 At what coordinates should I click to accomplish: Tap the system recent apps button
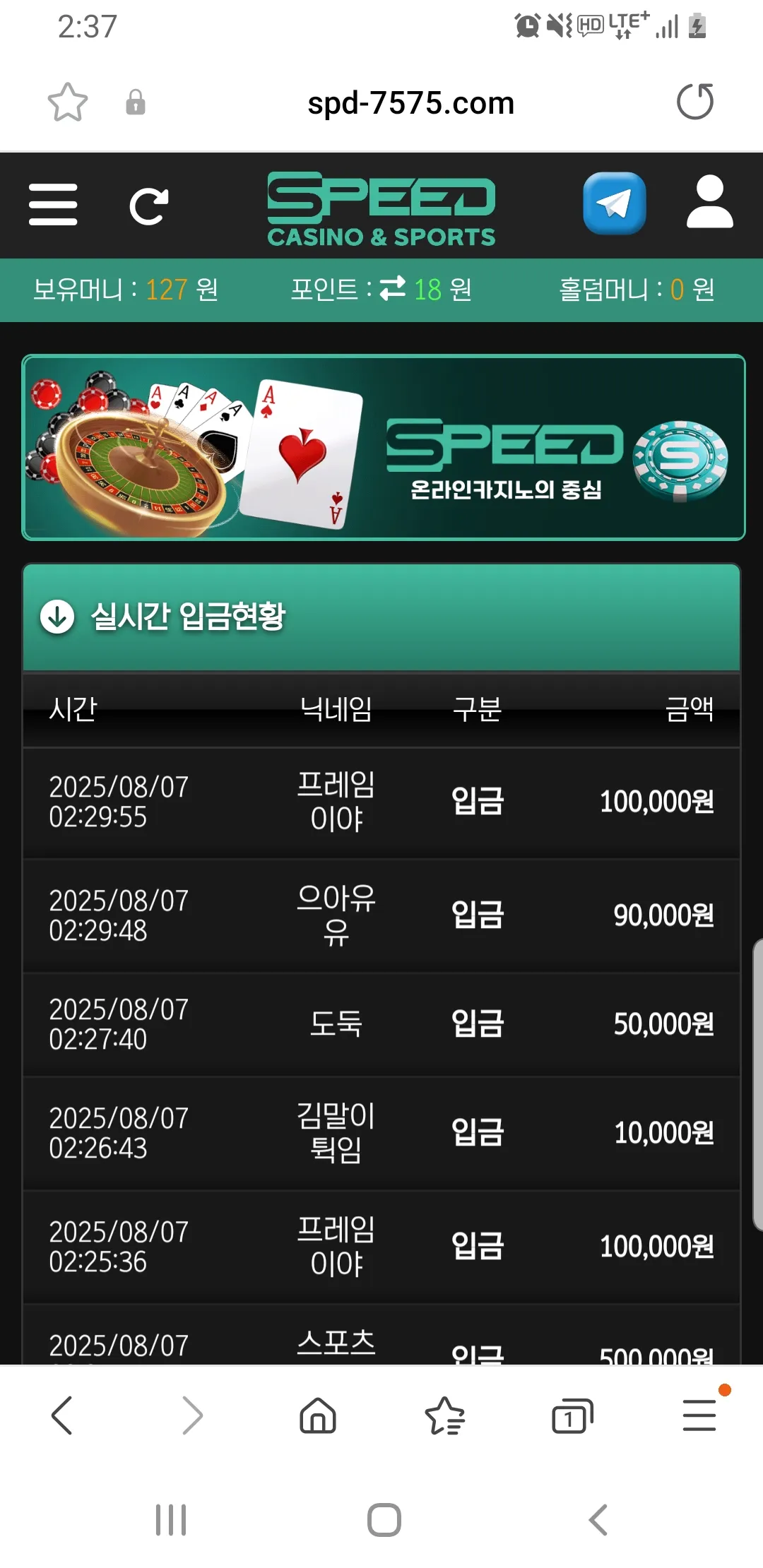[171, 1520]
